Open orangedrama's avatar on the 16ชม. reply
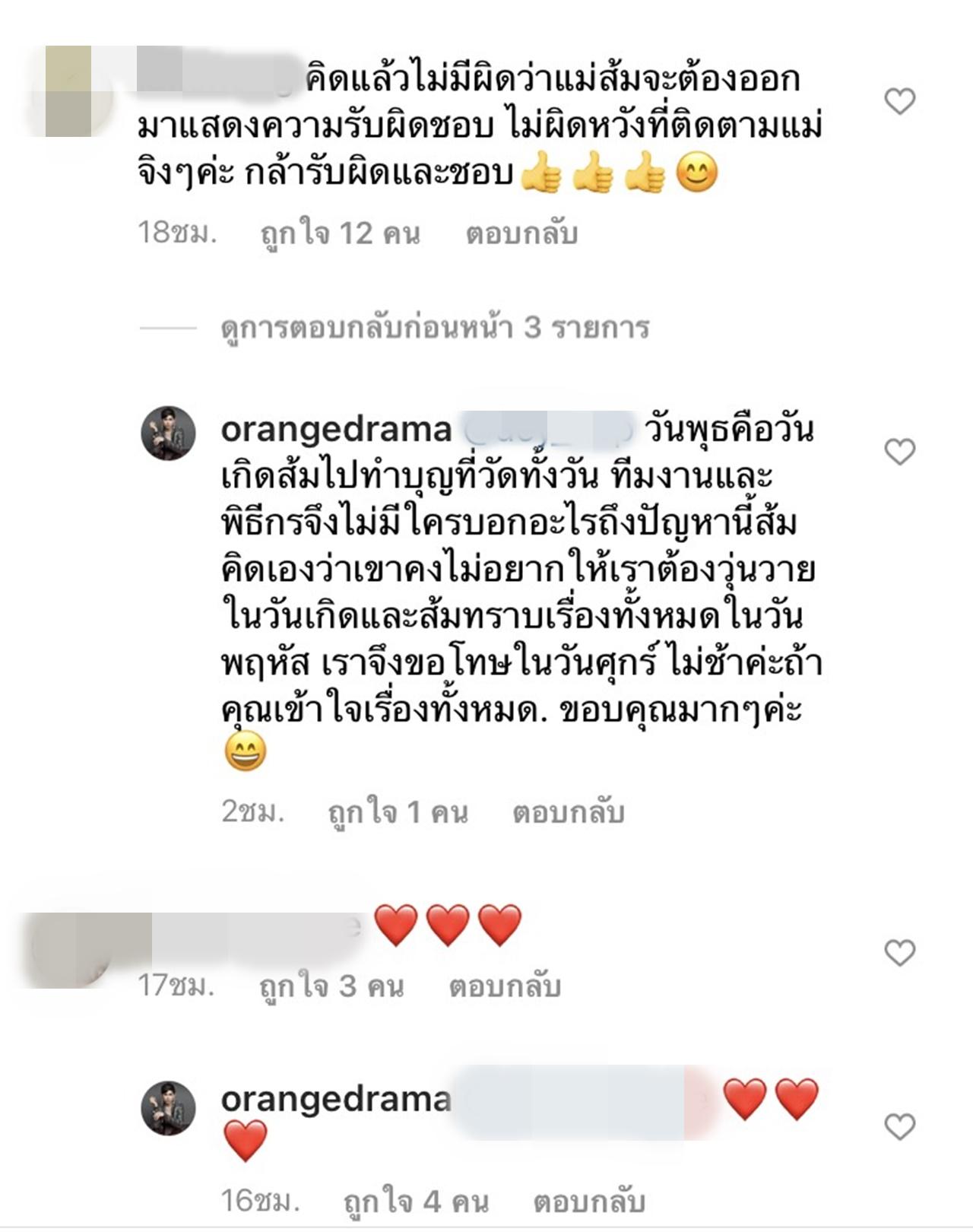The height and width of the screenshot is (1232, 973). click(x=169, y=1108)
